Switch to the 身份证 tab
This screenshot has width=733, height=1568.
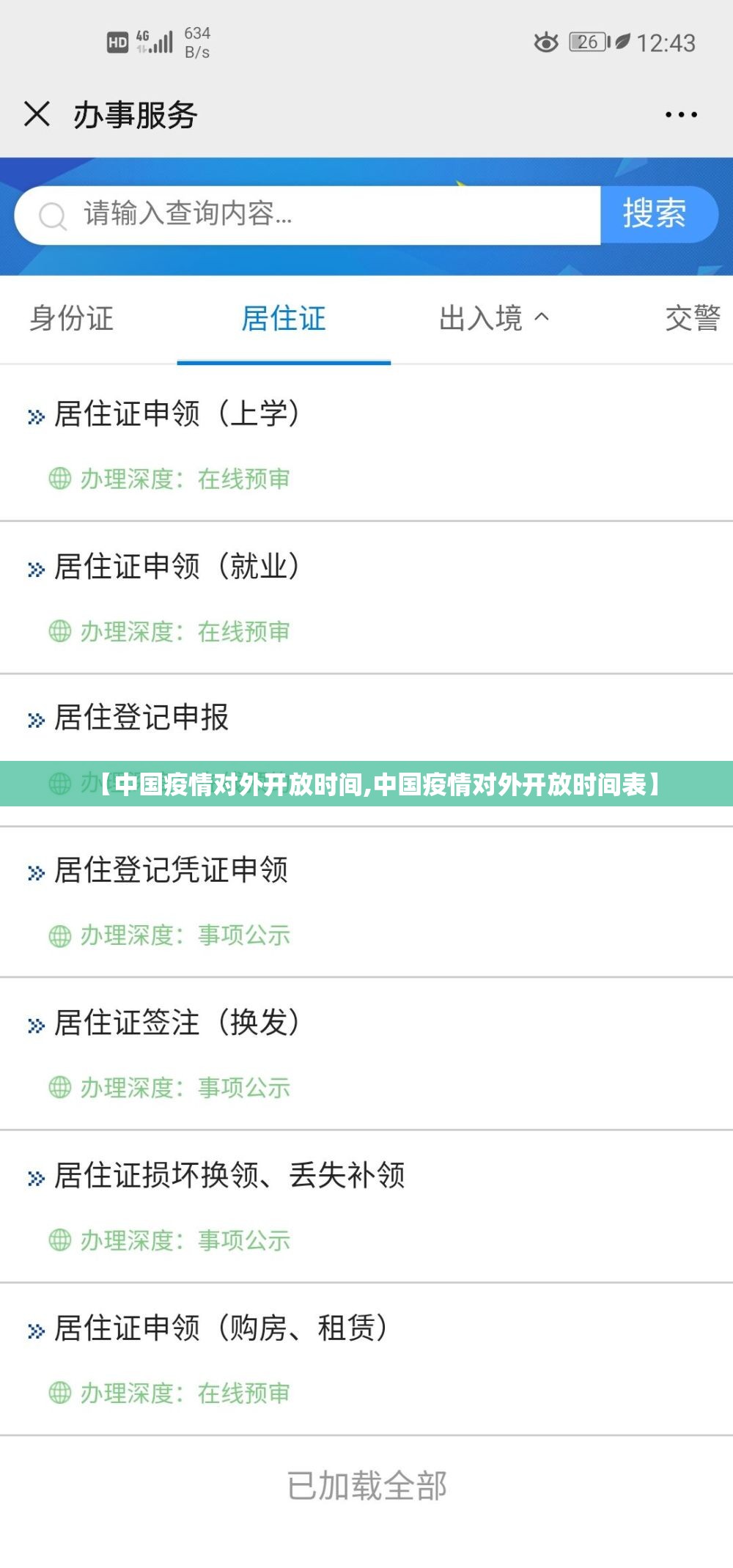(x=72, y=319)
